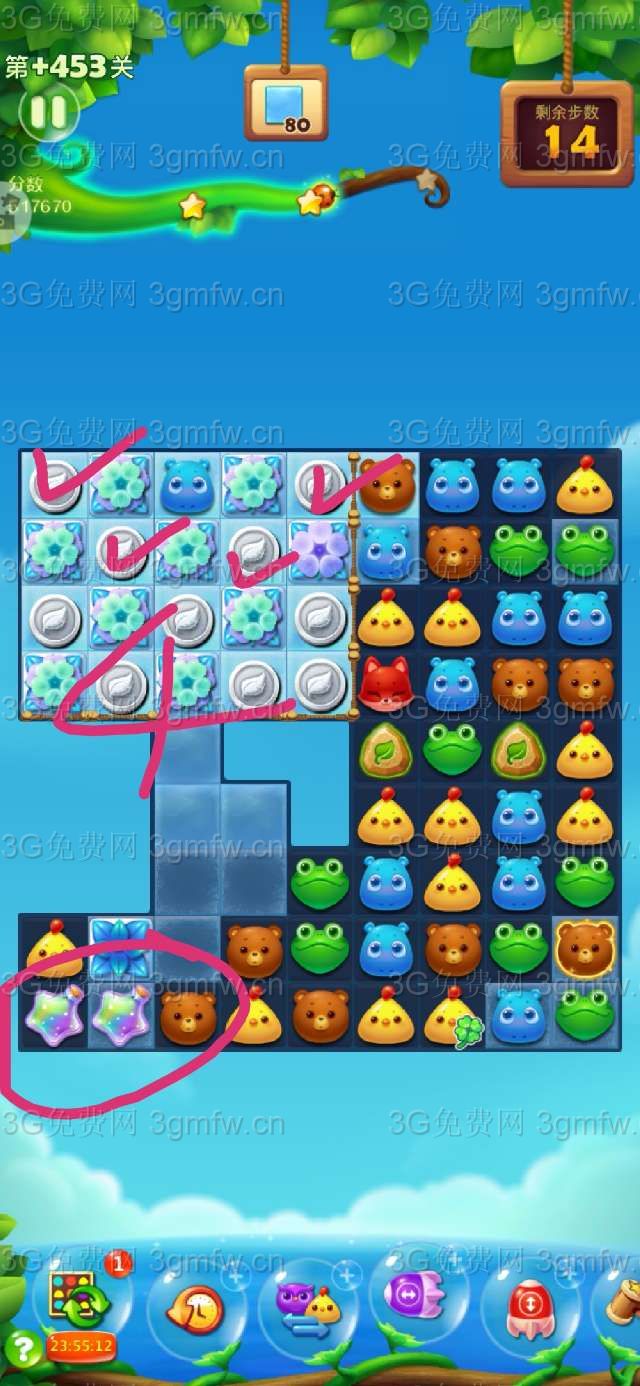Tap the chick with the four-leaf clover
Screen dimensions: 640x1386
(x=453, y=1016)
